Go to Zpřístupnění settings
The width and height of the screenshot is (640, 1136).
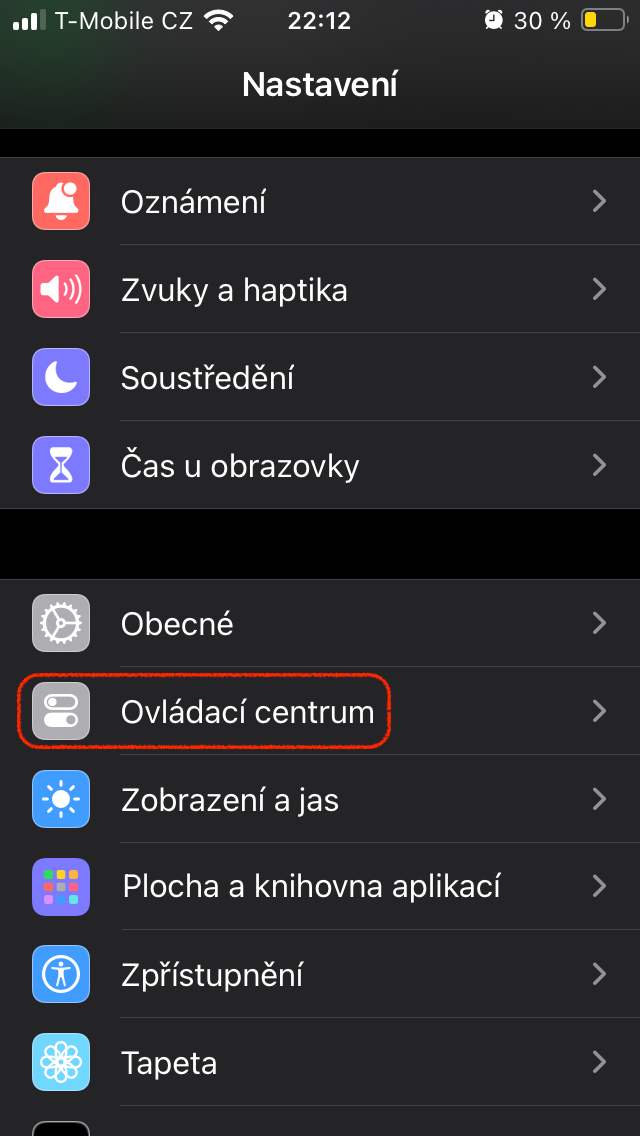[320, 974]
